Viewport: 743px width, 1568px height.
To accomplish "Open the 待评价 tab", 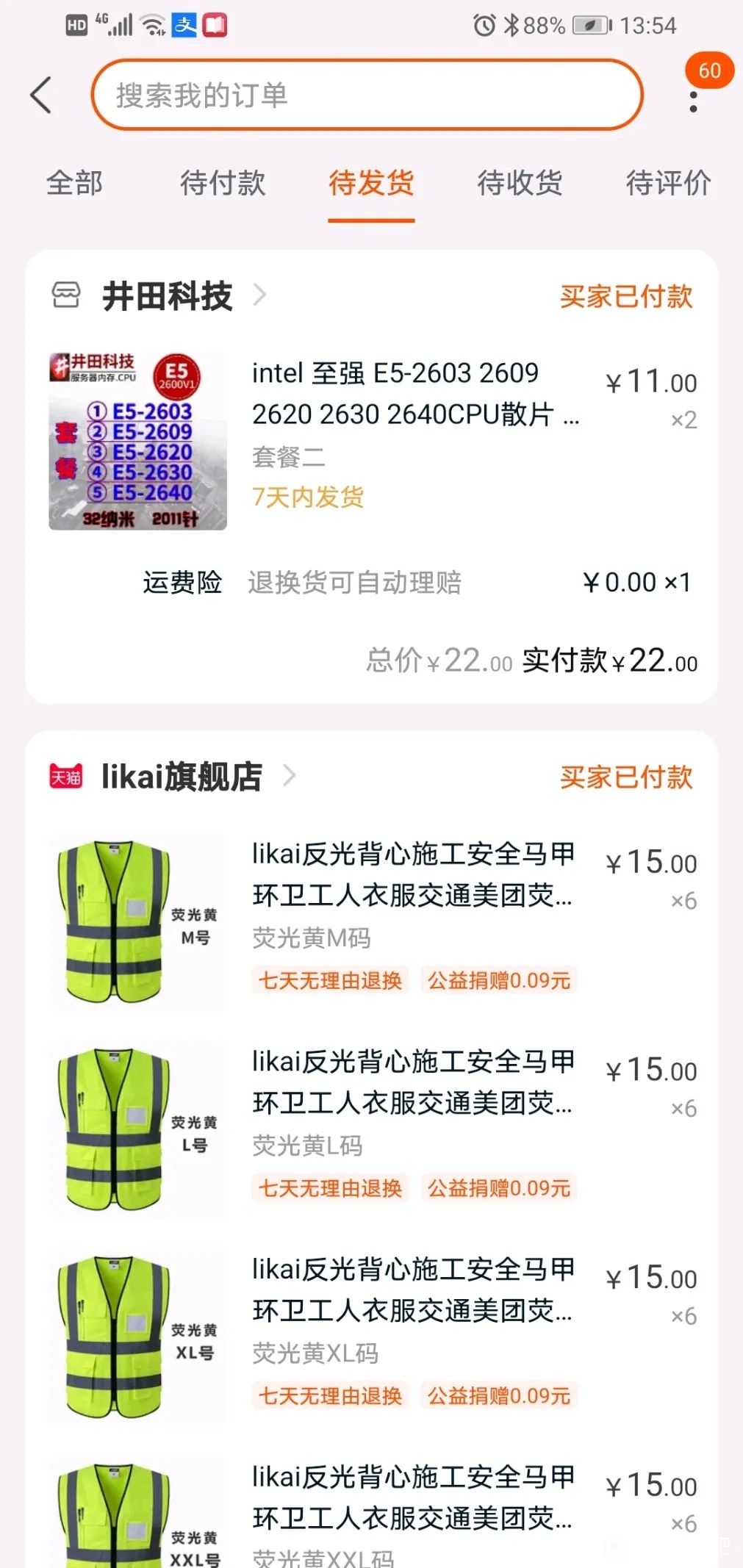I will [667, 183].
